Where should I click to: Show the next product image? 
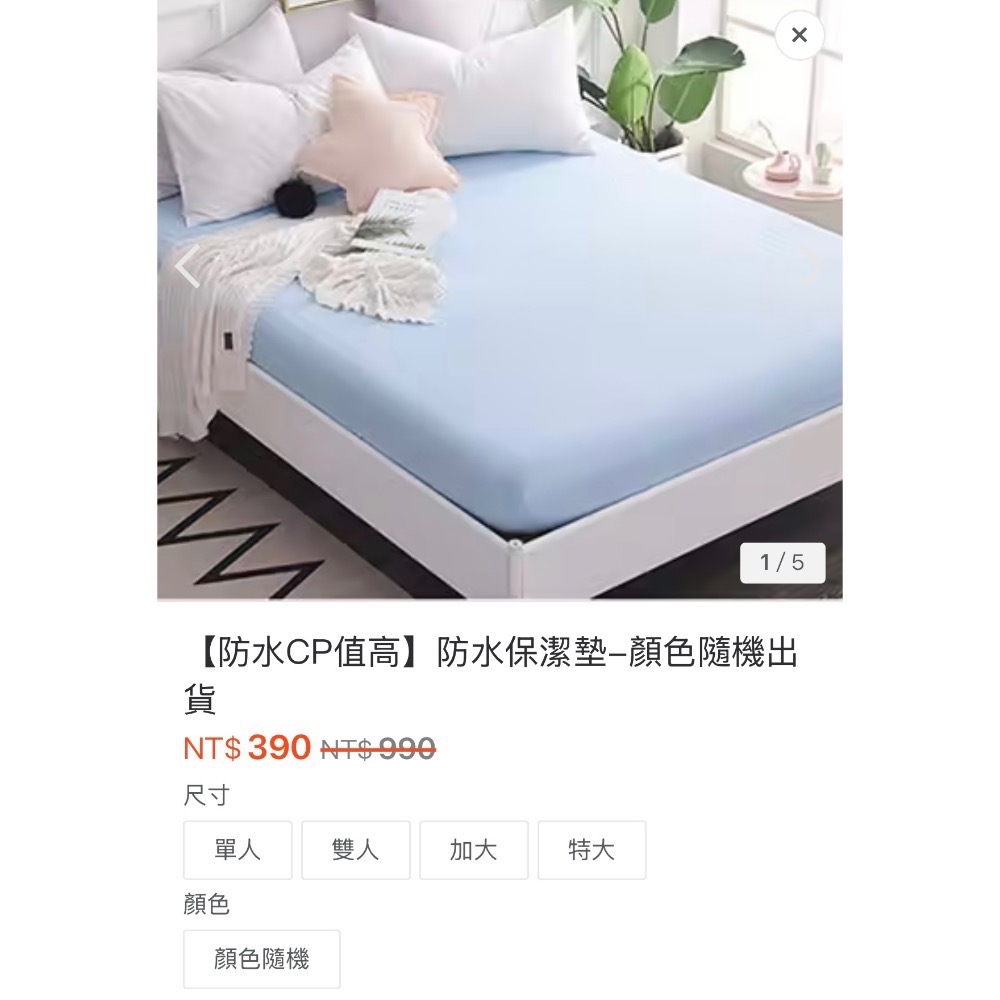pos(811,267)
